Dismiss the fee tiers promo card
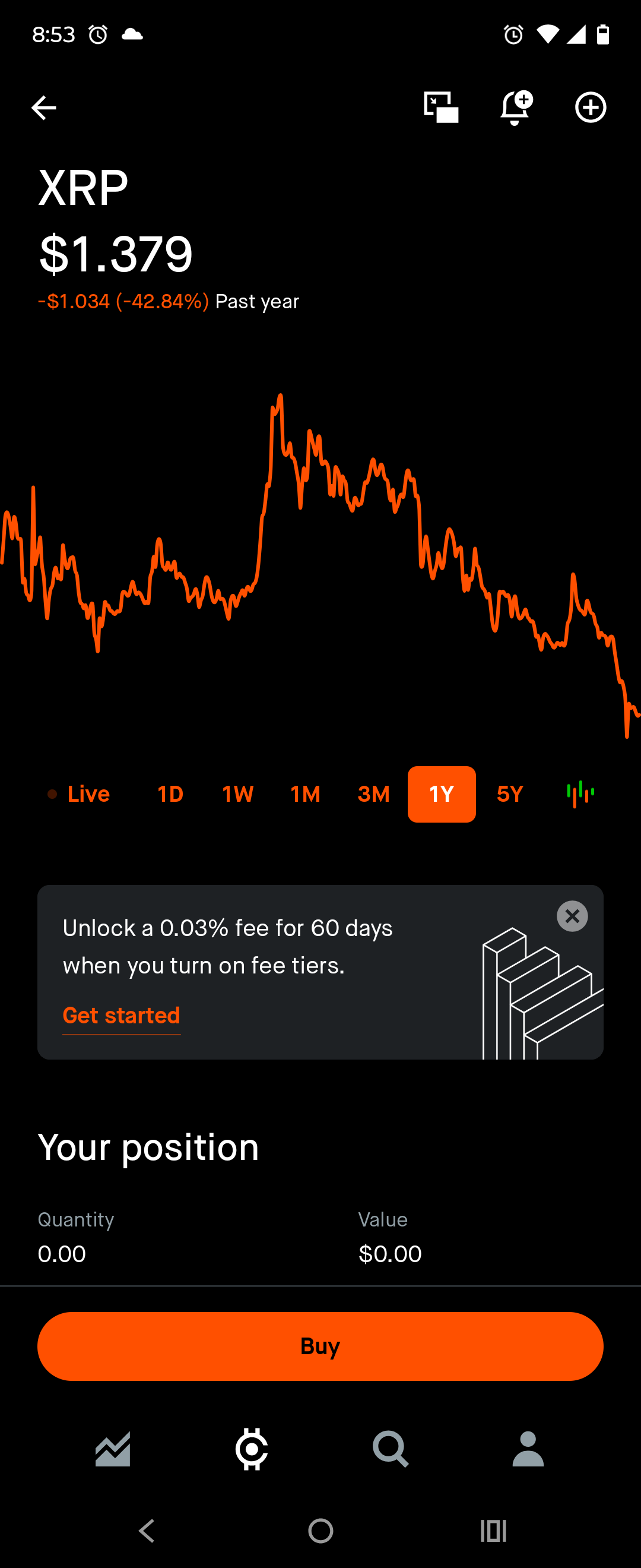This screenshot has width=641, height=1568. (572, 916)
